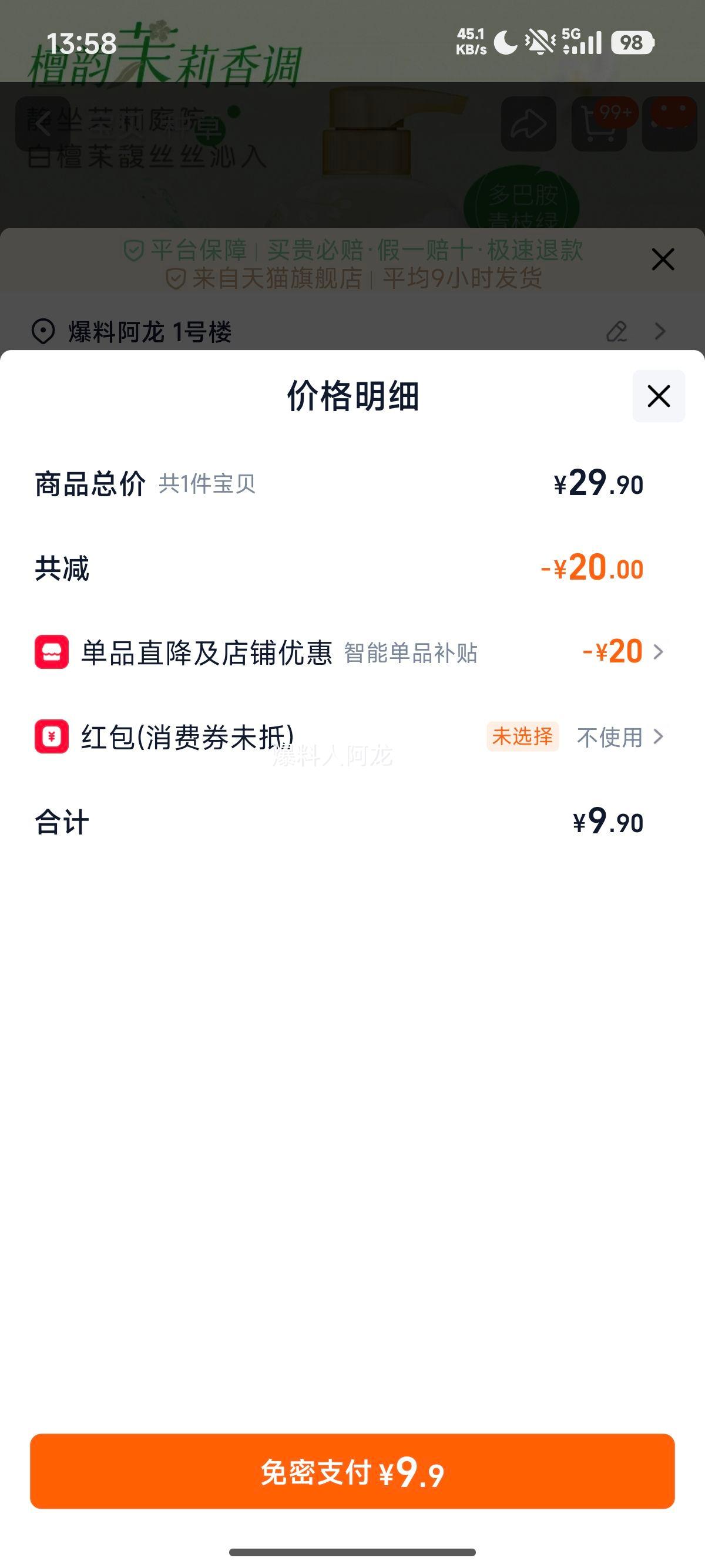The width and height of the screenshot is (705, 1568).
Task: Choose a 红包 red packet option
Action: click(619, 737)
